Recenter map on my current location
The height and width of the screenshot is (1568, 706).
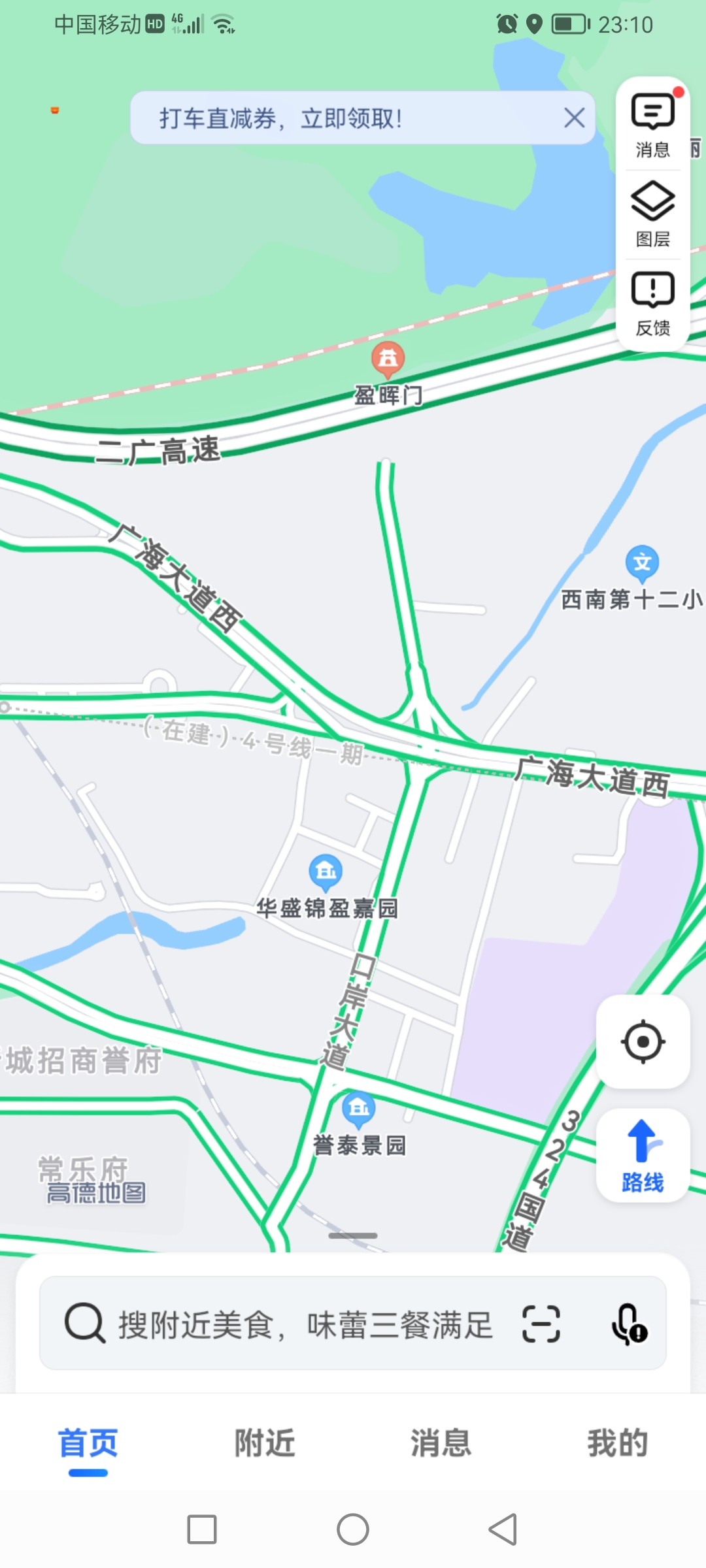tap(643, 1041)
